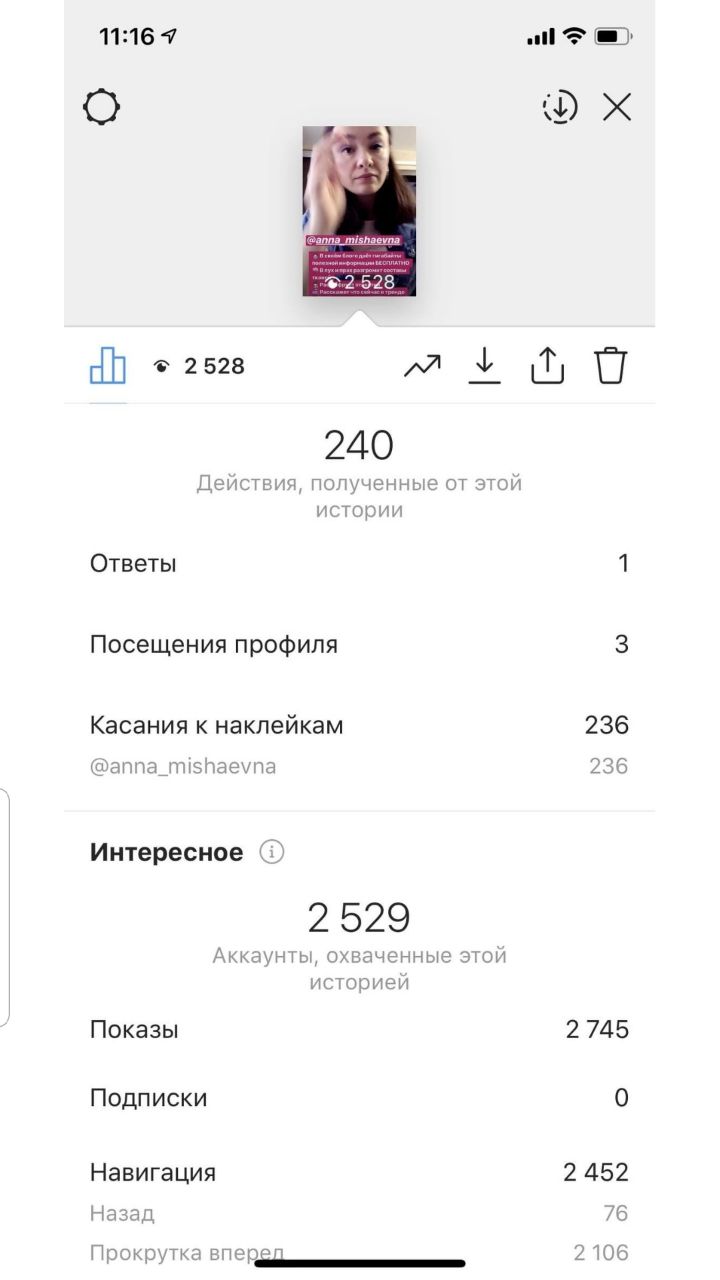Share the story using the upload icon
720x1280 pixels.
click(547, 366)
